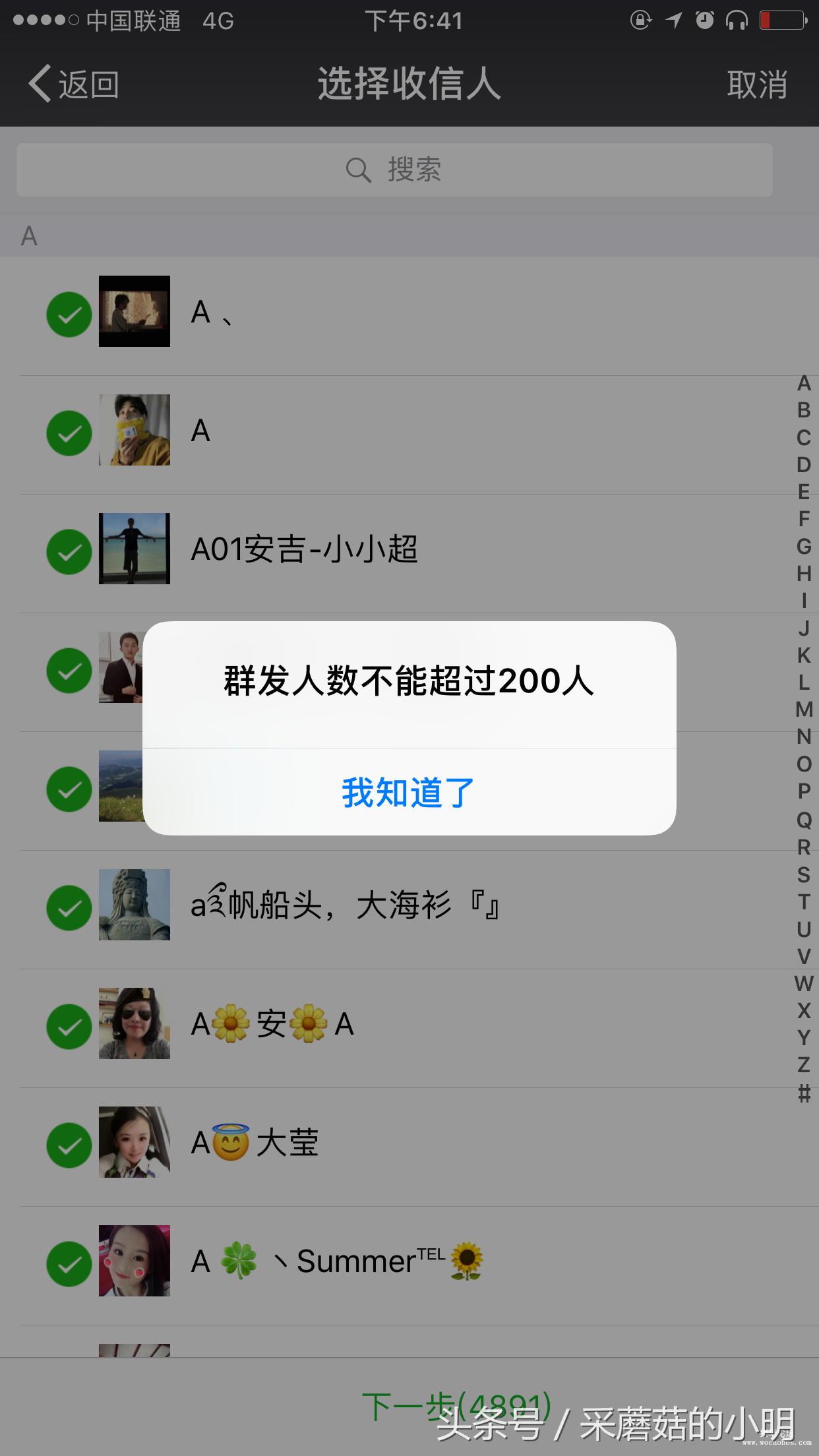
Task: Tap 取消 to cancel selection
Action: point(757,84)
